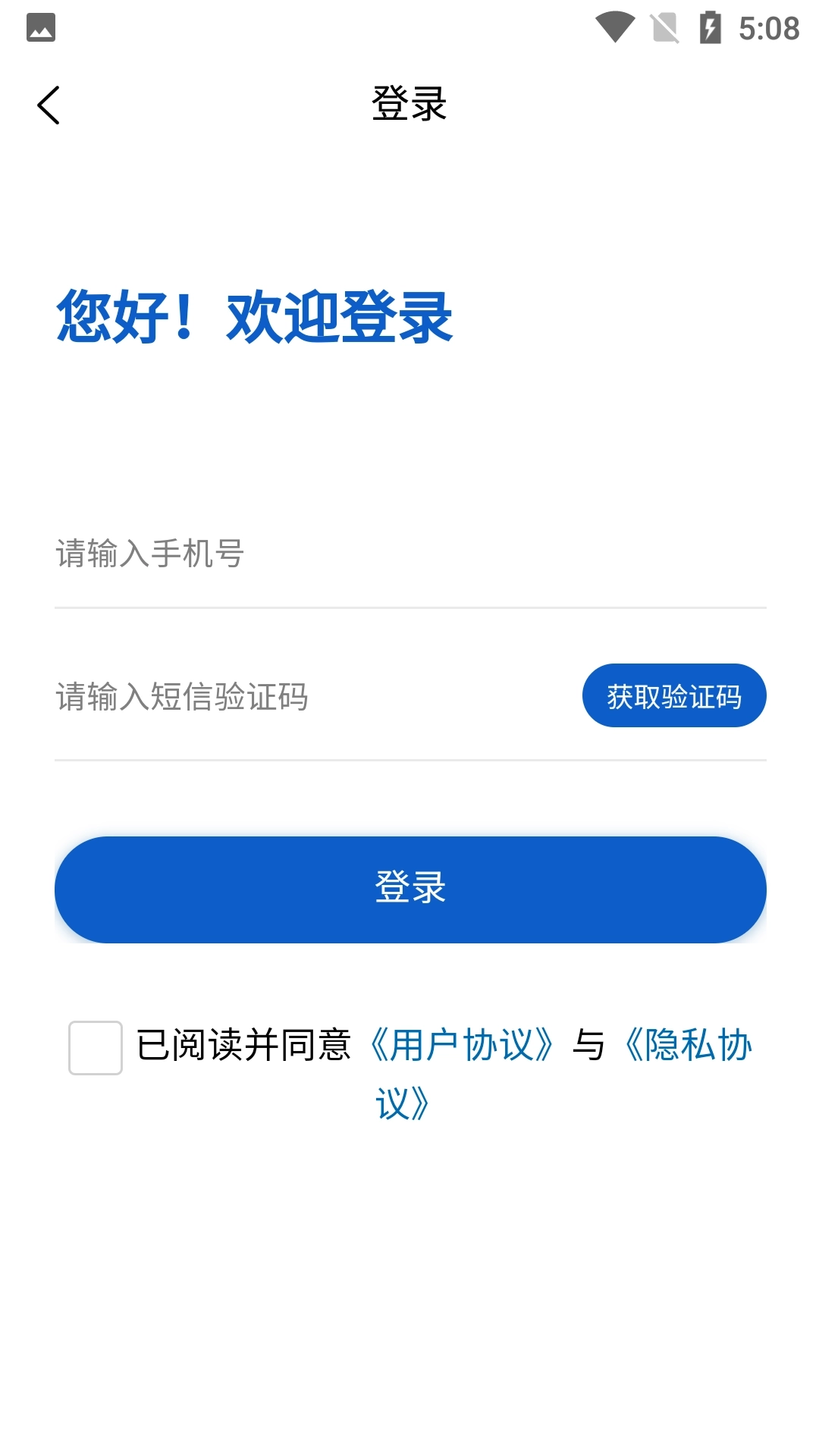
Task: Click the screenshot icon in status bar
Action: [42, 25]
